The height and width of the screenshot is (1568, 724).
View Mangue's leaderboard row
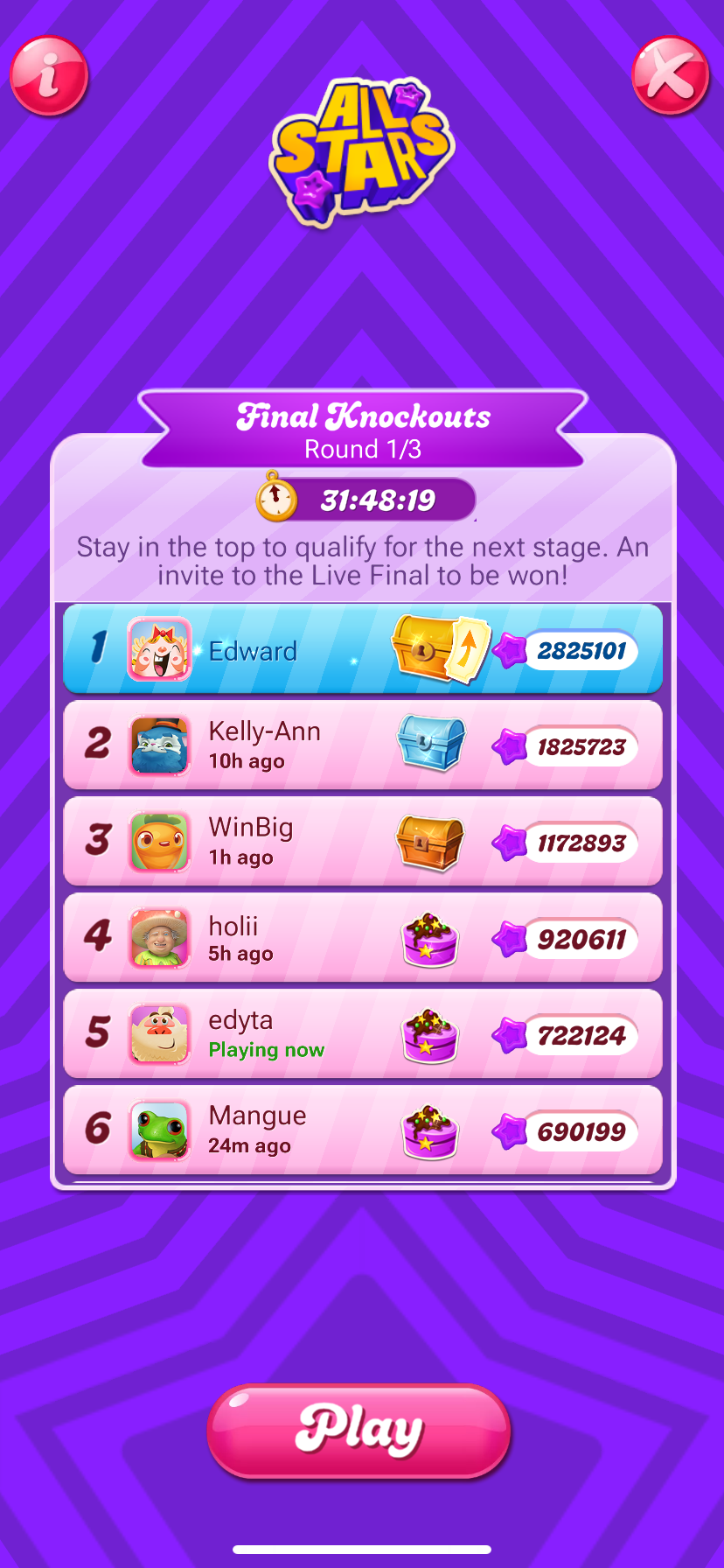tap(363, 1130)
